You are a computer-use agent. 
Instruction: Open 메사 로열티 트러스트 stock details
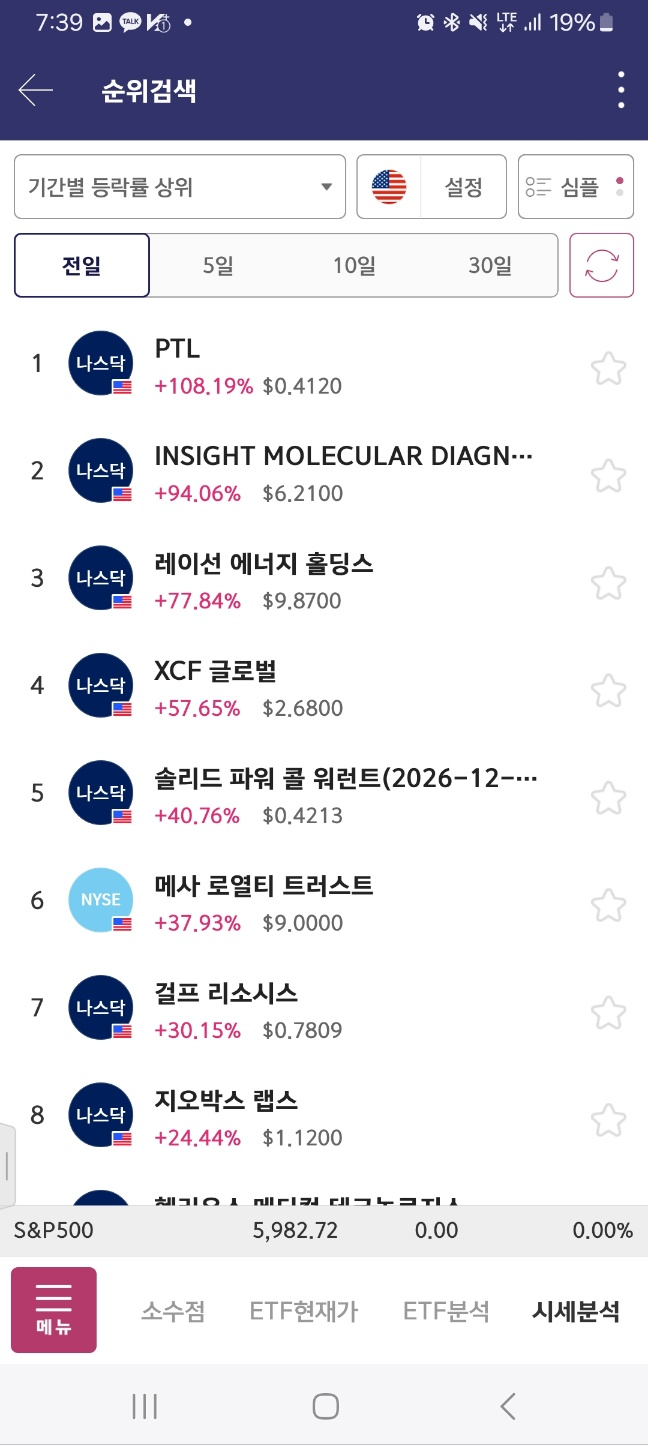(x=300, y=901)
